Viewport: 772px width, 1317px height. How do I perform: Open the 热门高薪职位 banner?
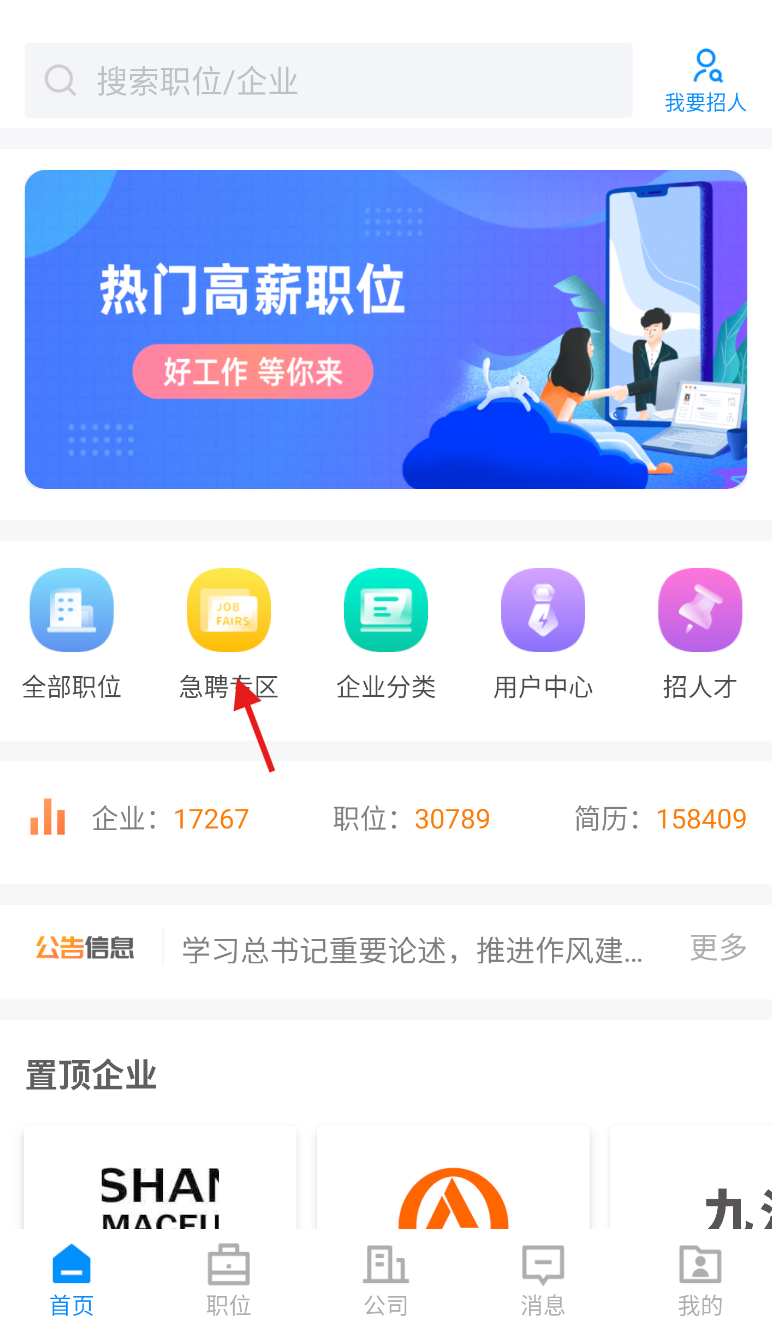point(386,329)
